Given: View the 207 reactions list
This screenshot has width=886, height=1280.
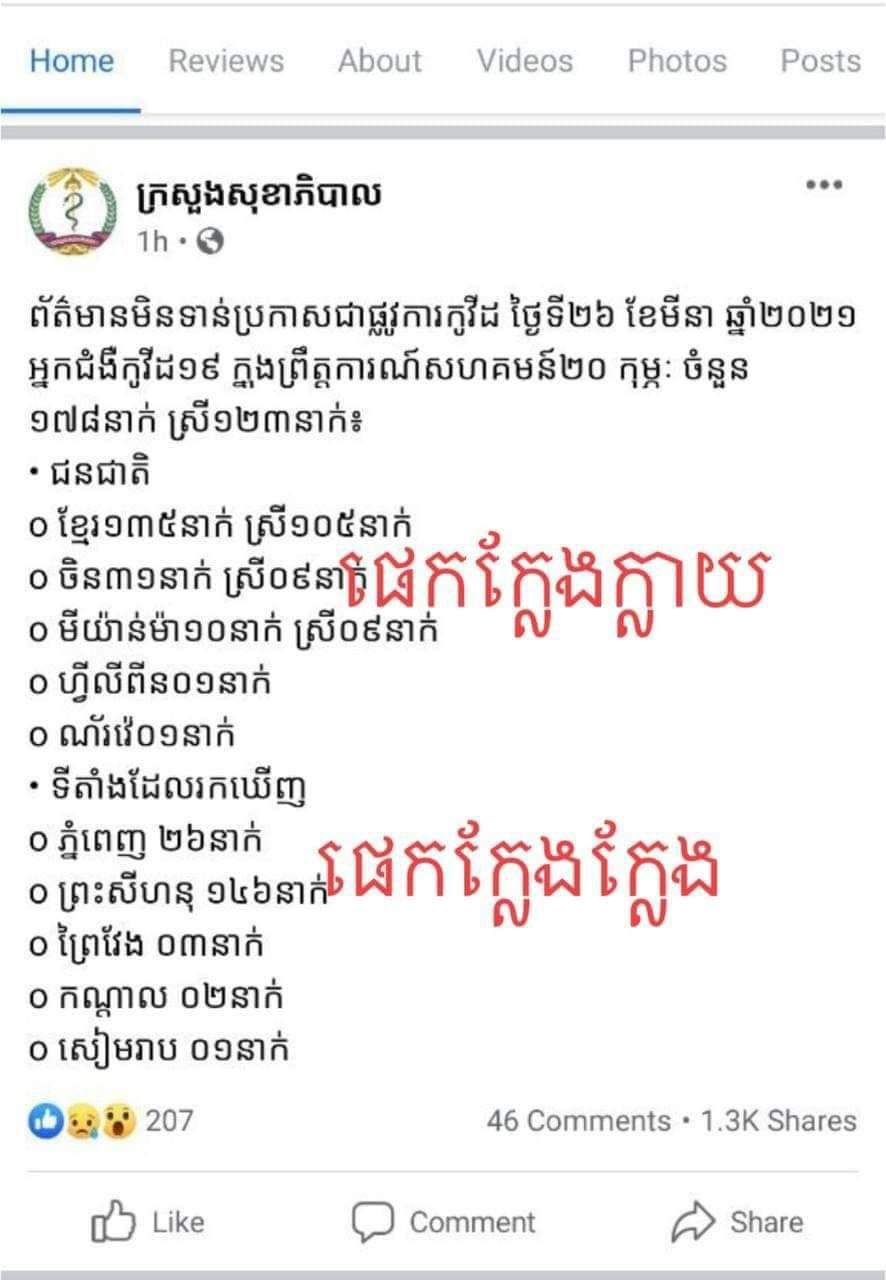Looking at the screenshot, I should 112,1121.
